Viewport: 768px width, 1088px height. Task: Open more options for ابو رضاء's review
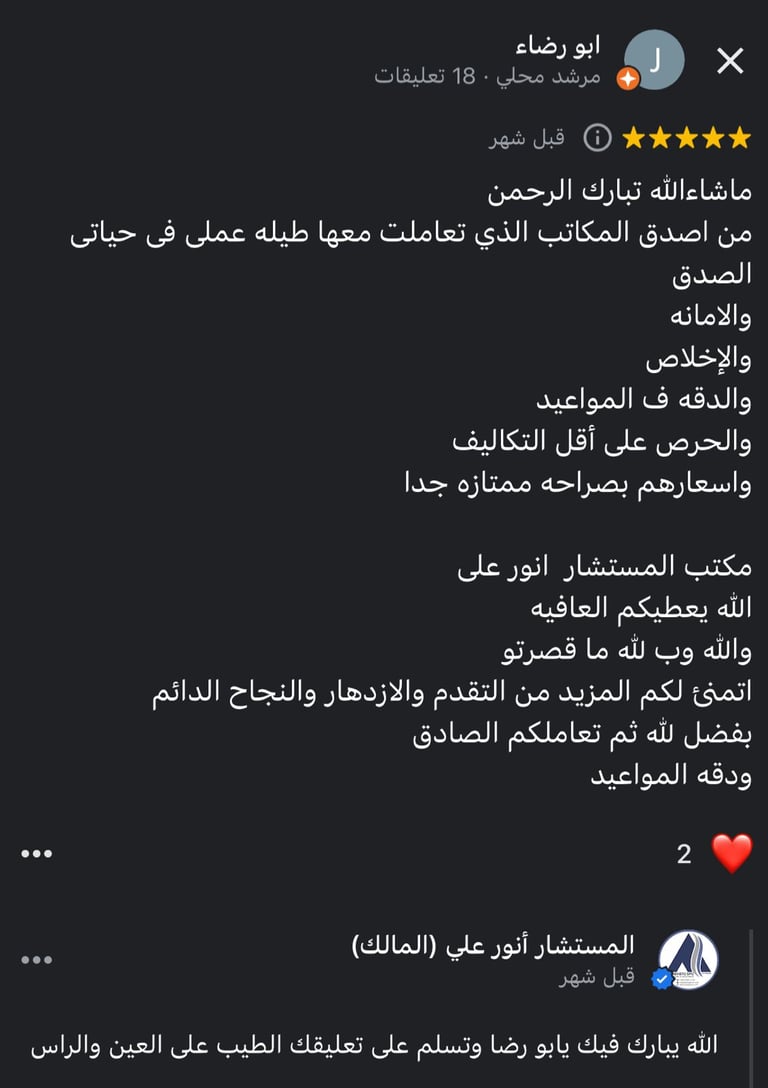click(x=37, y=853)
